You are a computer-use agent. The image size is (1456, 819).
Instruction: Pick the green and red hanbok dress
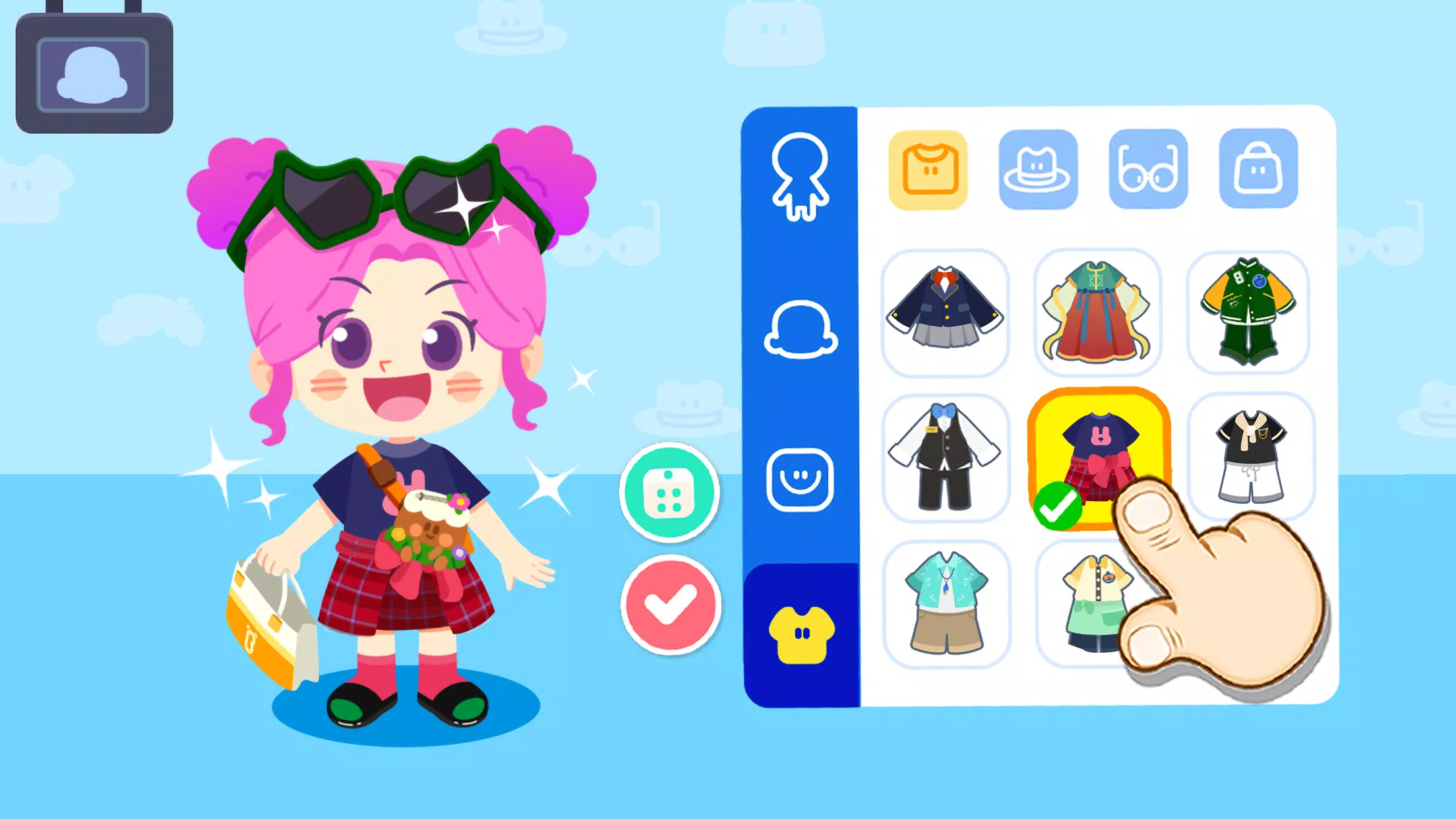click(x=1097, y=311)
